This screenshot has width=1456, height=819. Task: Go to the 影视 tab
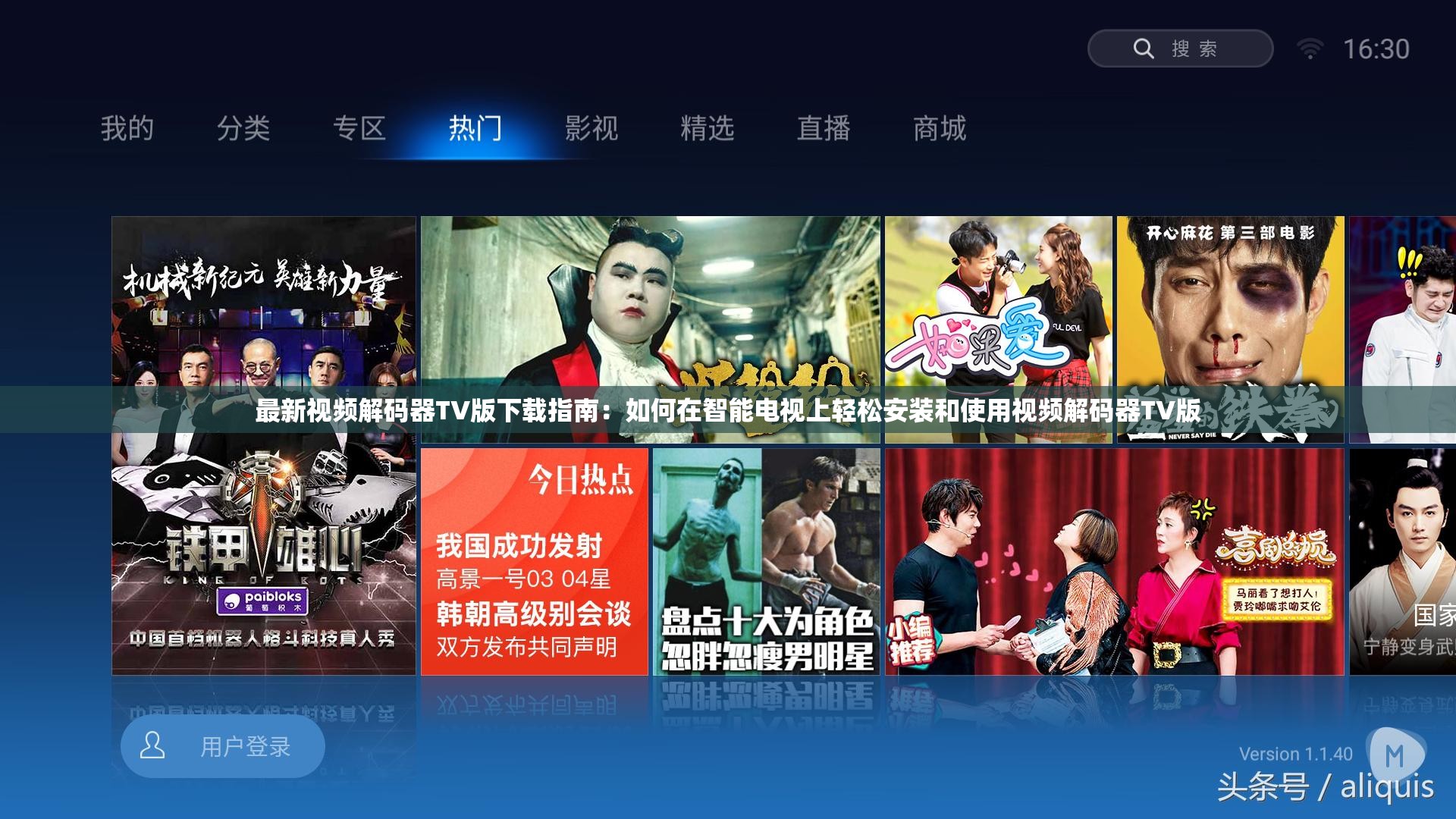click(x=591, y=128)
